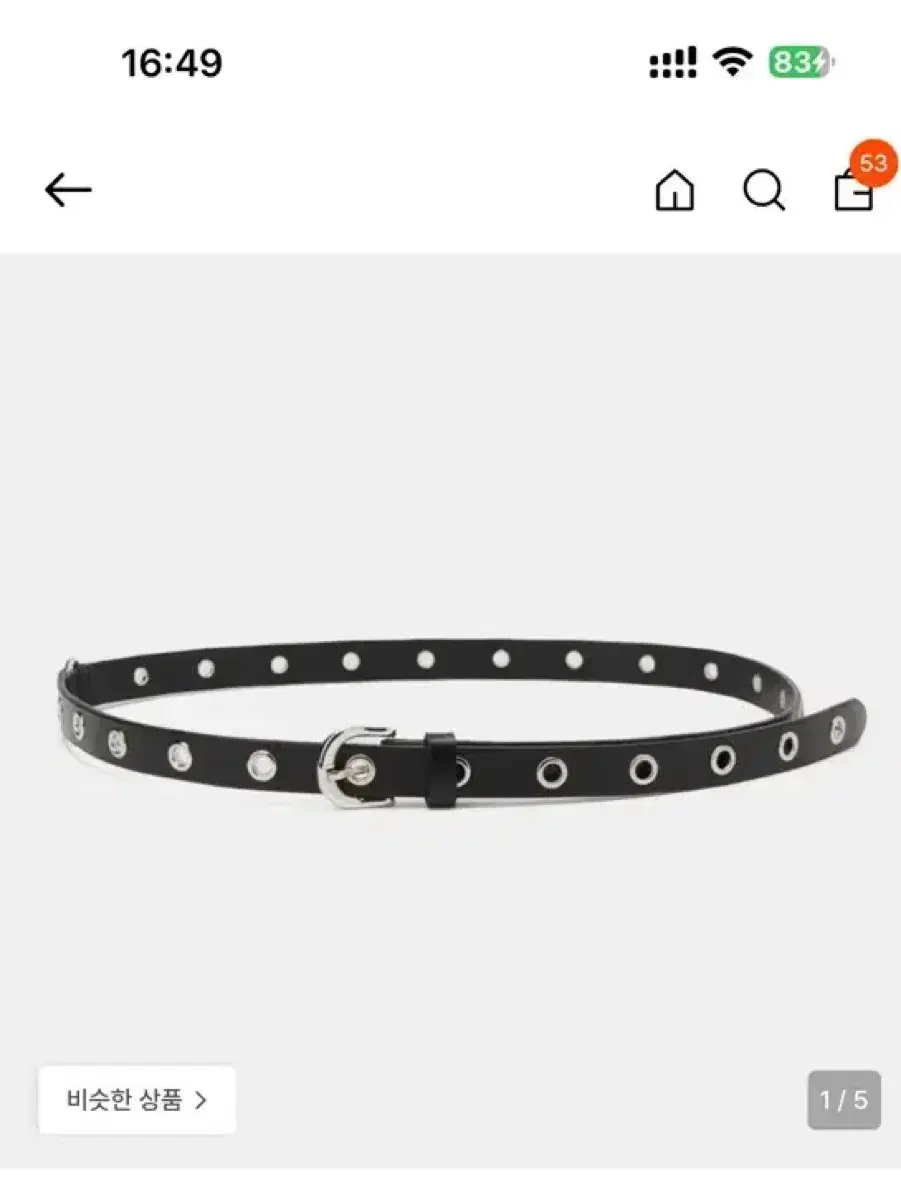The image size is (901, 1200).
Task: Tap the 비슷한 상품 text label
Action: (125, 1099)
